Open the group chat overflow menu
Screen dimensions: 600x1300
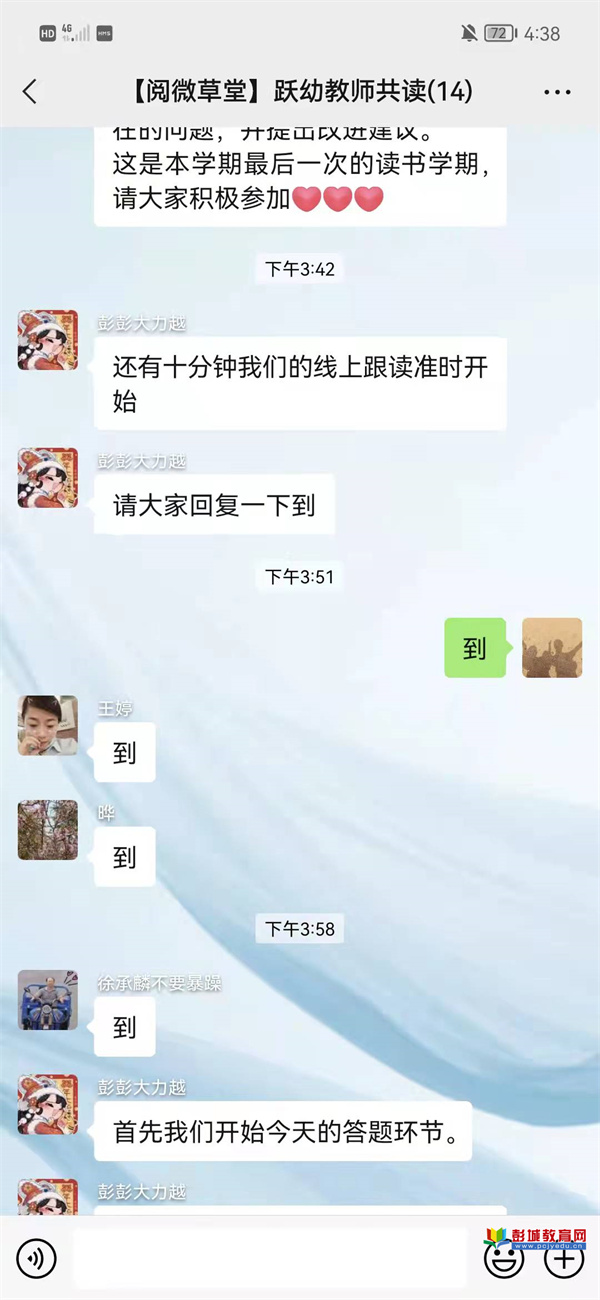click(557, 92)
